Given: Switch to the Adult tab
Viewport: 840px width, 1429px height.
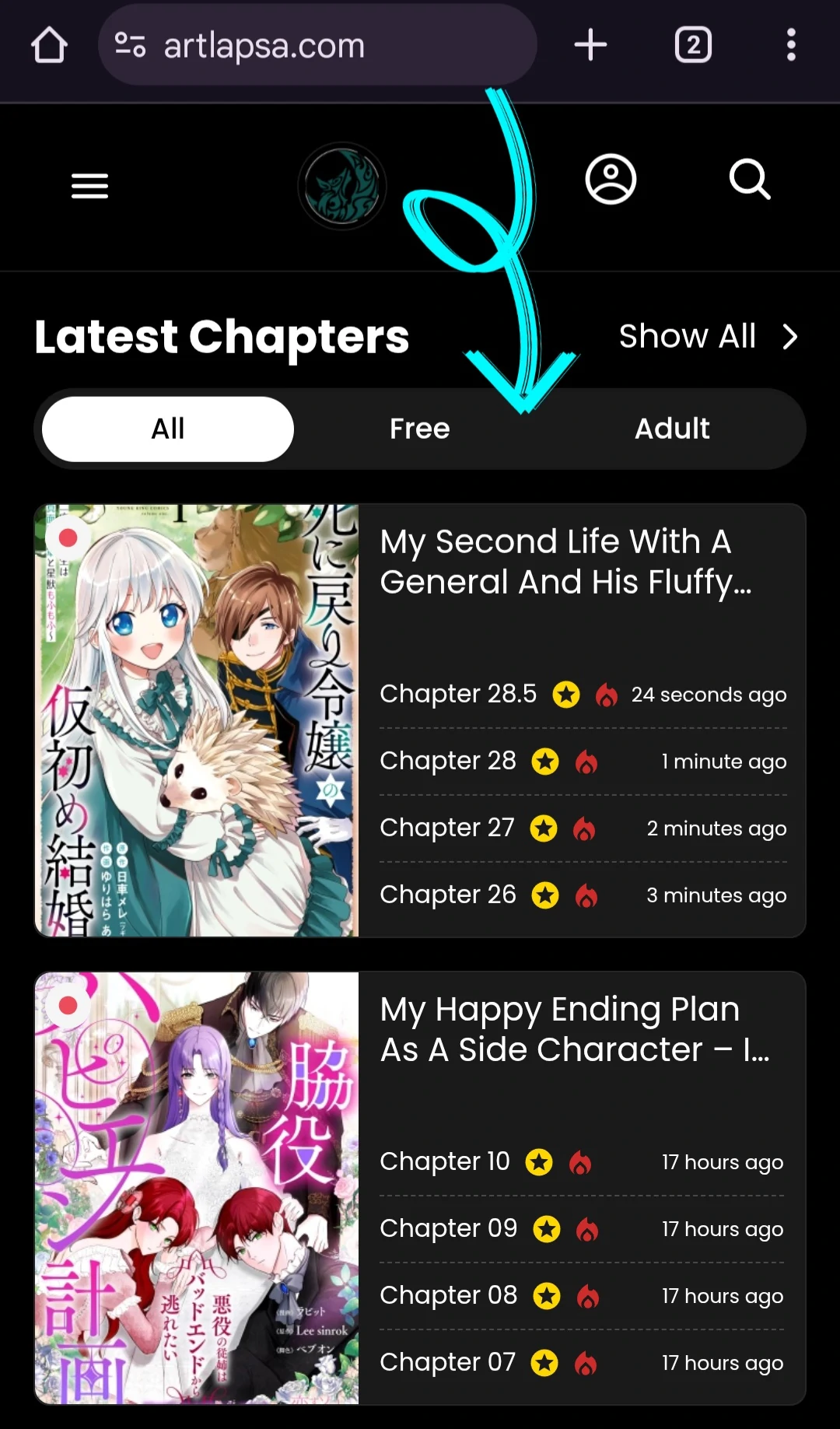Looking at the screenshot, I should 672,429.
